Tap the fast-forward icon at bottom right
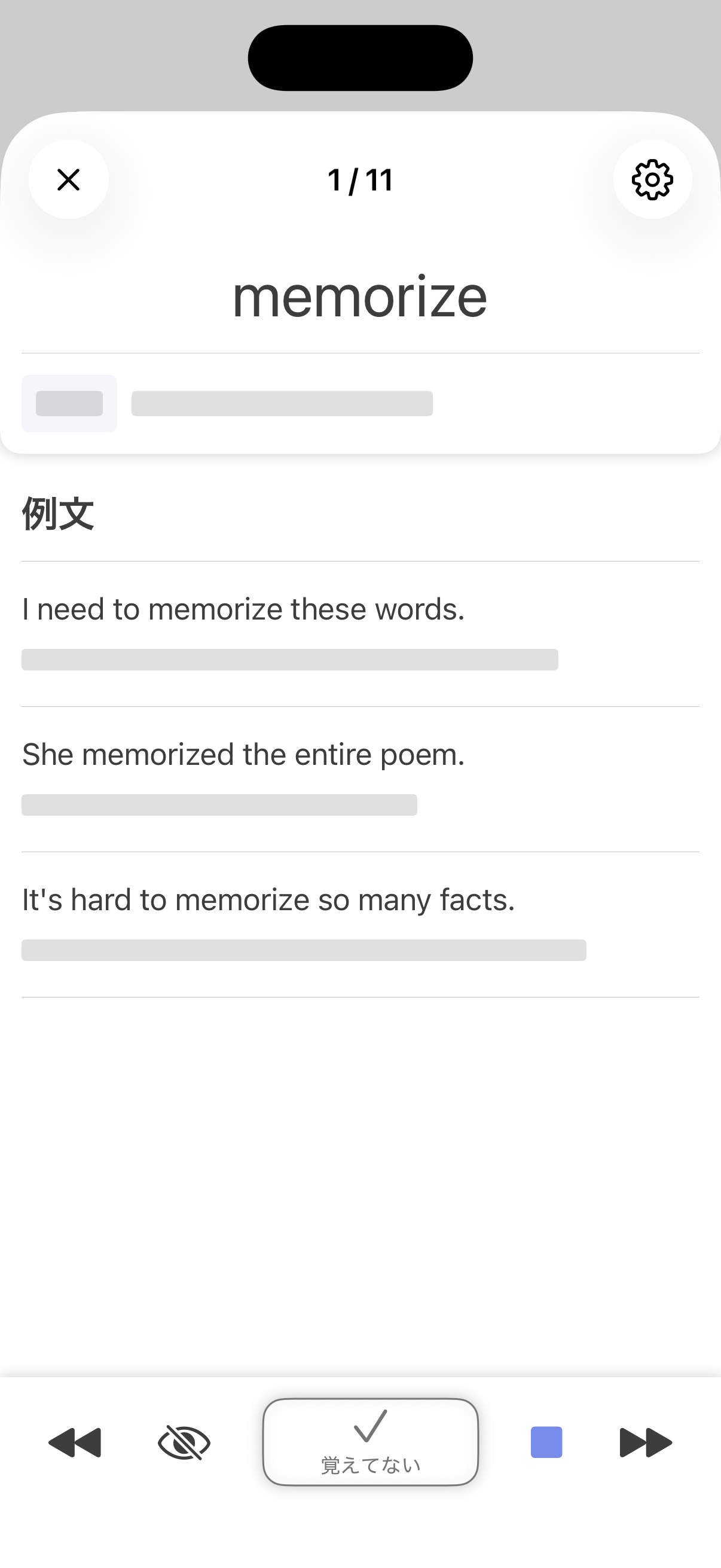721x1568 pixels. coord(646,1442)
